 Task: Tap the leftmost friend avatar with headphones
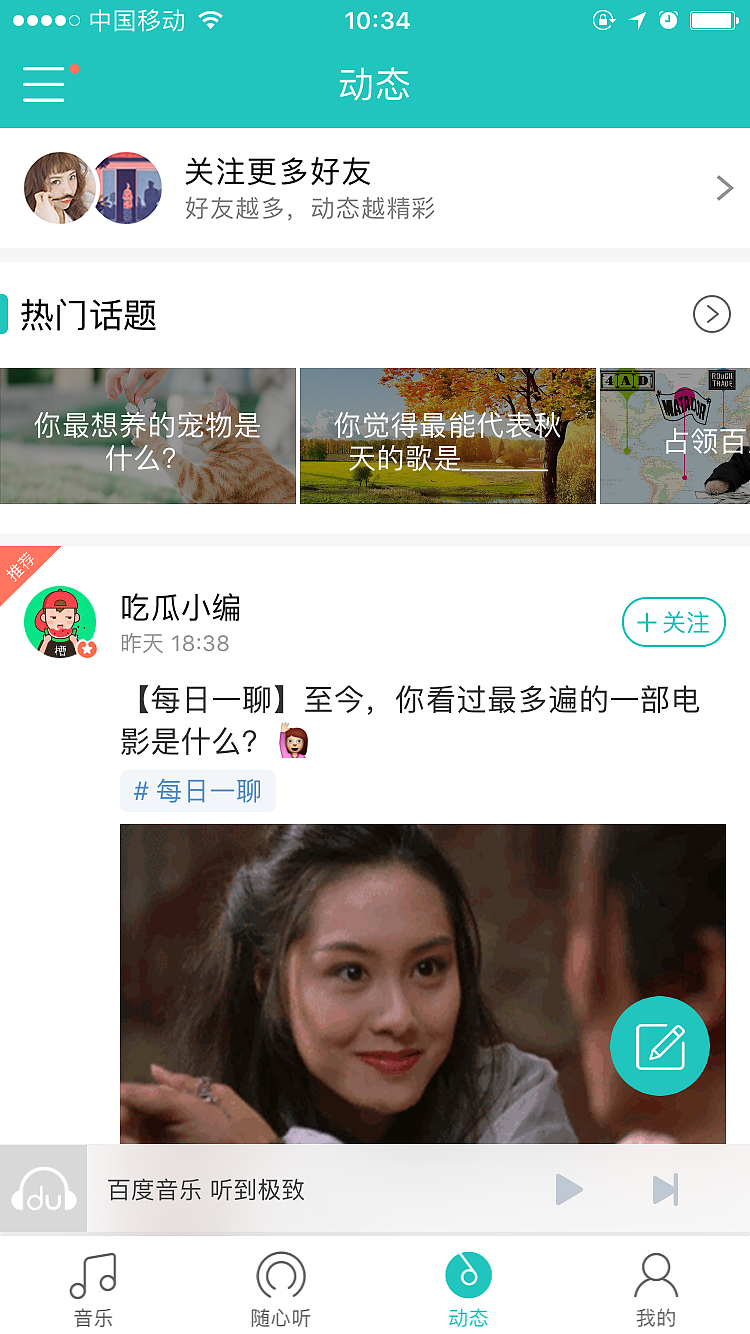coord(58,187)
